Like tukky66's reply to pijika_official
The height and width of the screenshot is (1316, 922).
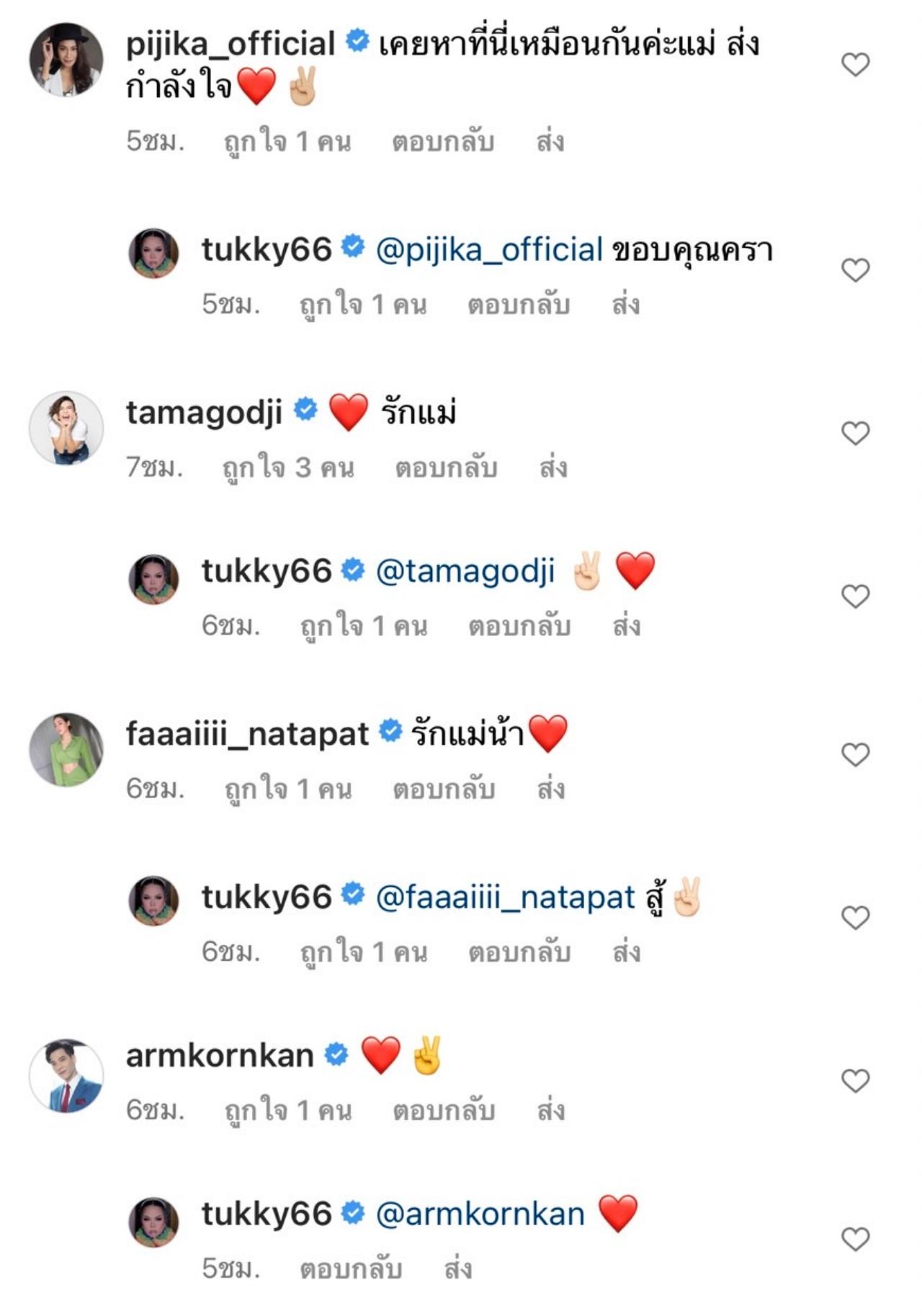click(855, 270)
